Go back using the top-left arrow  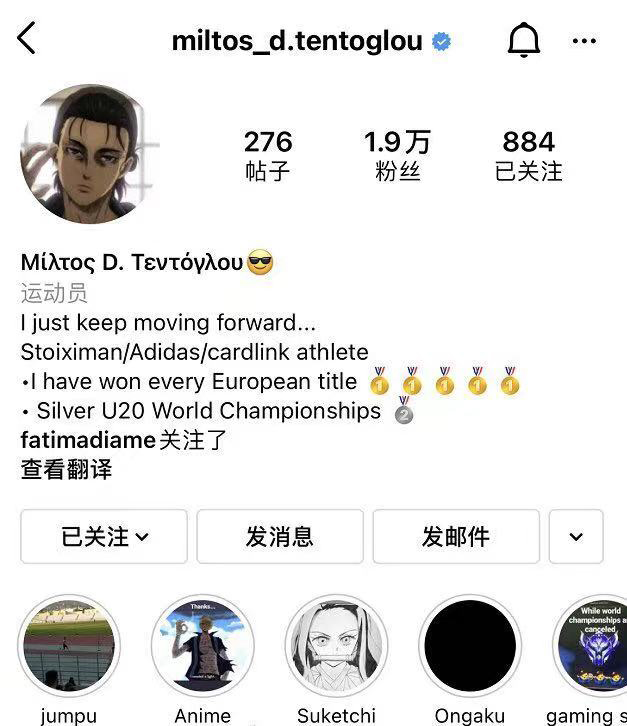click(x=27, y=40)
